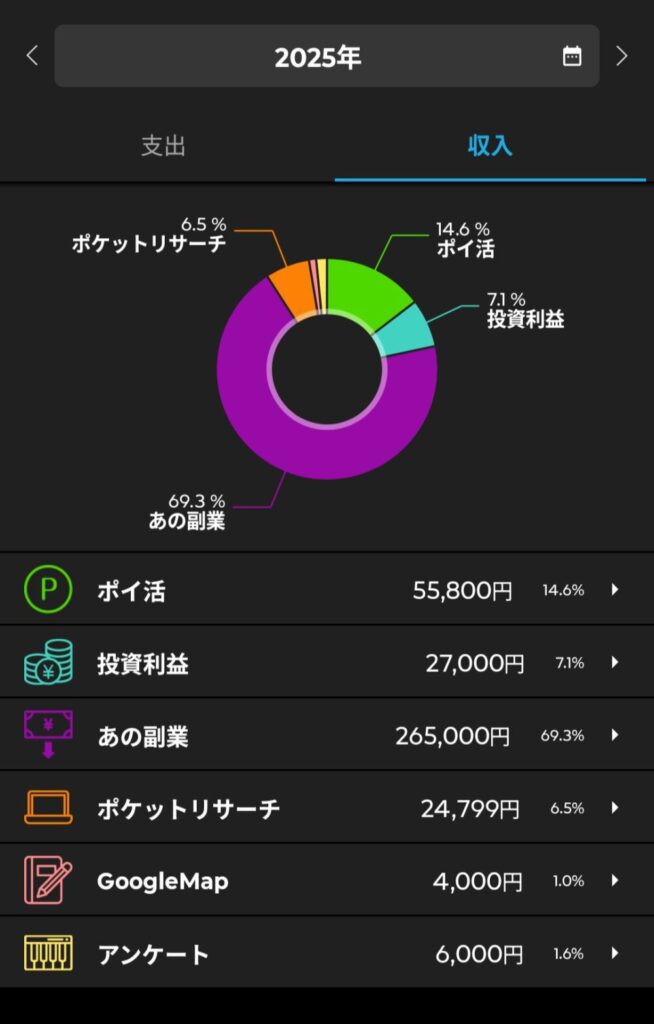Image resolution: width=654 pixels, height=1024 pixels.
Task: Open the アンケート income row
Action: coord(327,953)
